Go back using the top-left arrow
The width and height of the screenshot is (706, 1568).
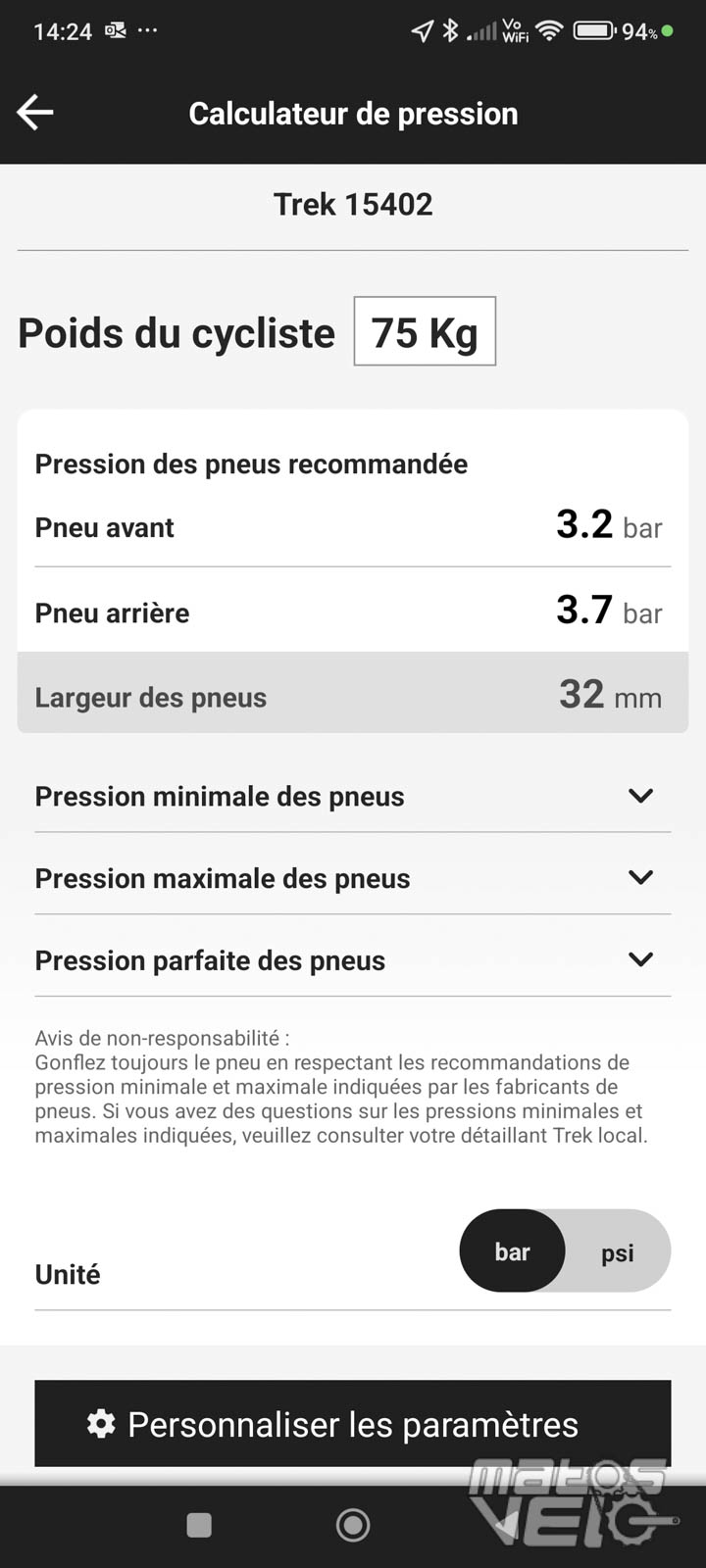tap(35, 113)
